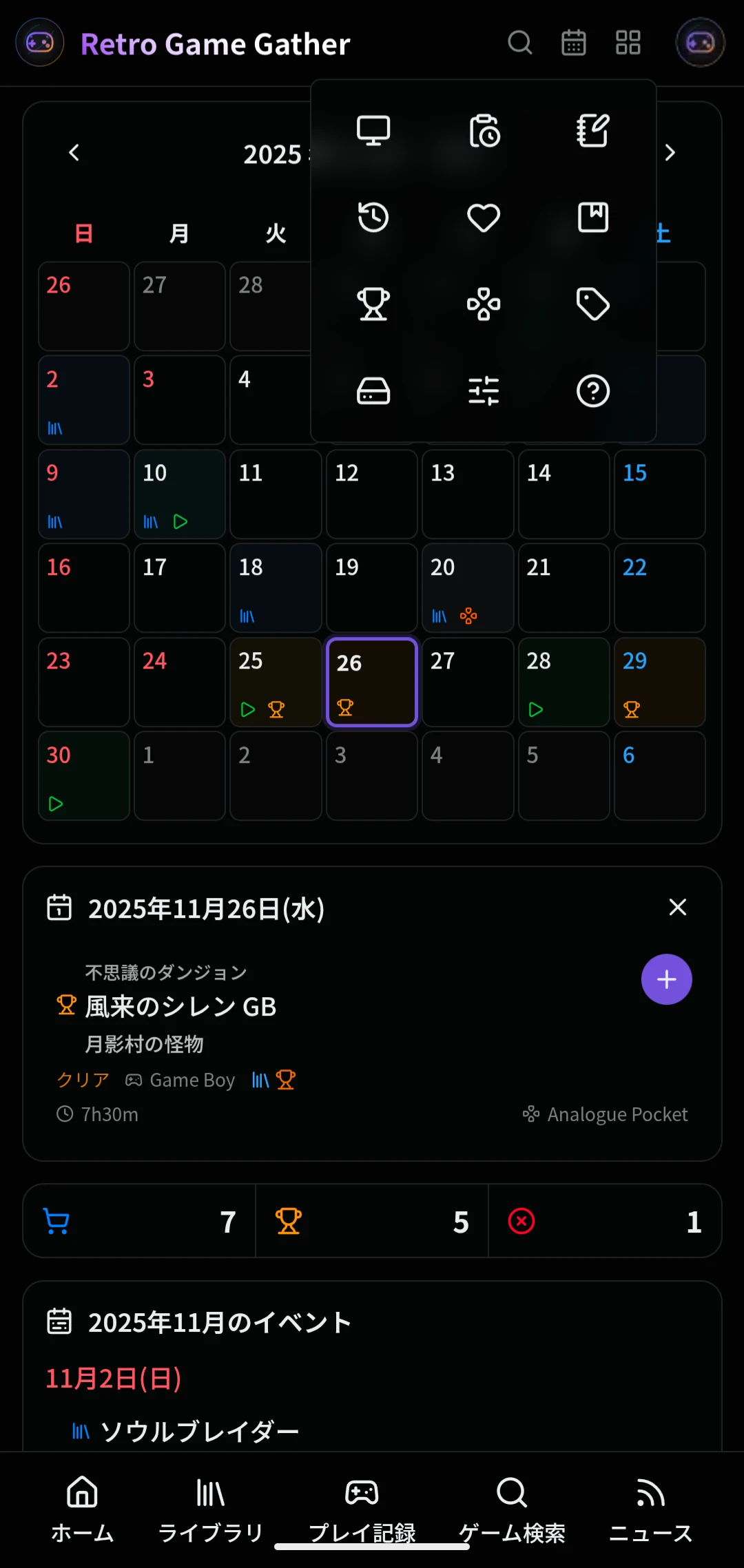Open the bookmark/wishlist icon in the grid menu
The image size is (744, 1568).
[593, 217]
